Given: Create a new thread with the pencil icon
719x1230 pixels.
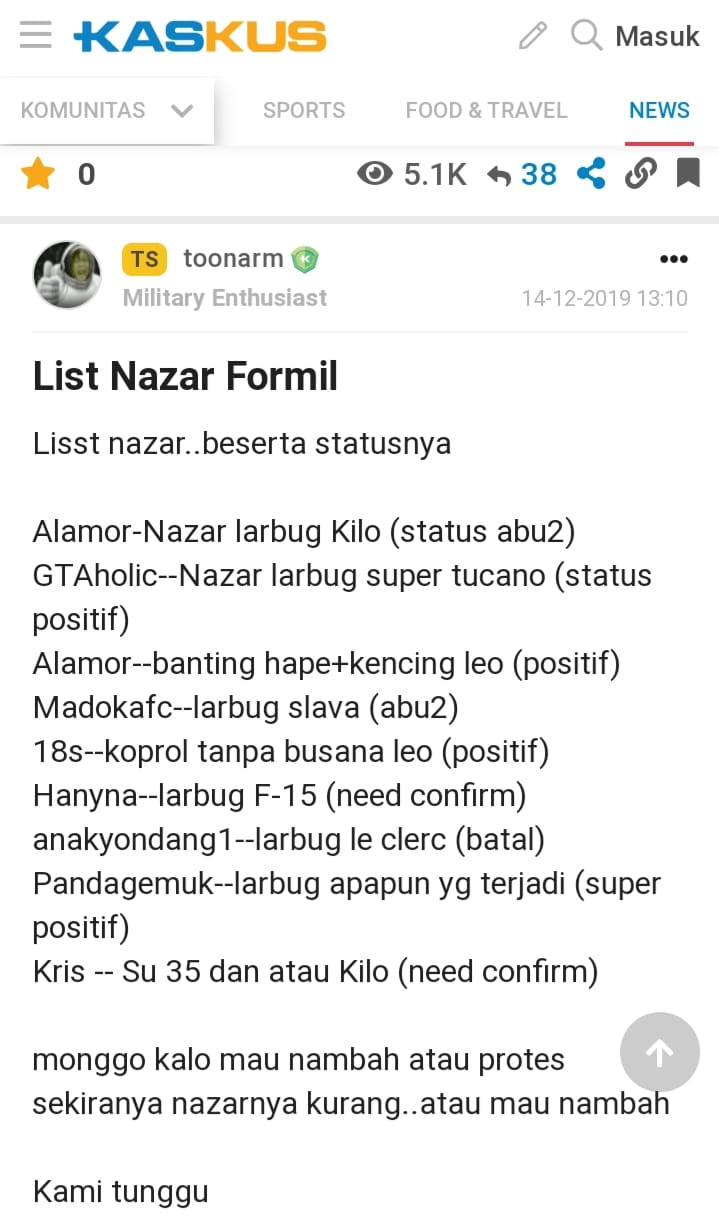Looking at the screenshot, I should click(533, 37).
